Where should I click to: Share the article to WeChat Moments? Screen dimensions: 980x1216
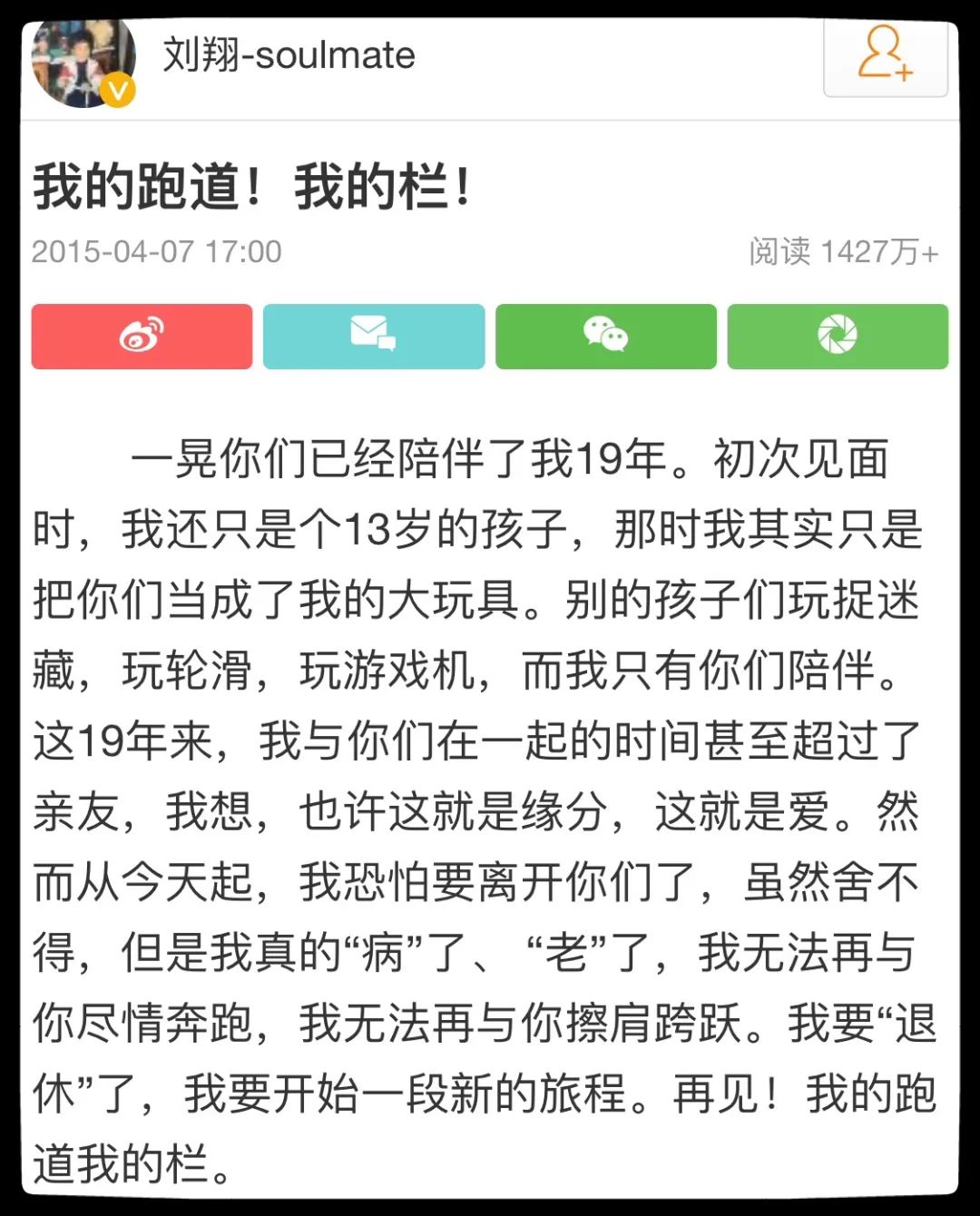837,337
